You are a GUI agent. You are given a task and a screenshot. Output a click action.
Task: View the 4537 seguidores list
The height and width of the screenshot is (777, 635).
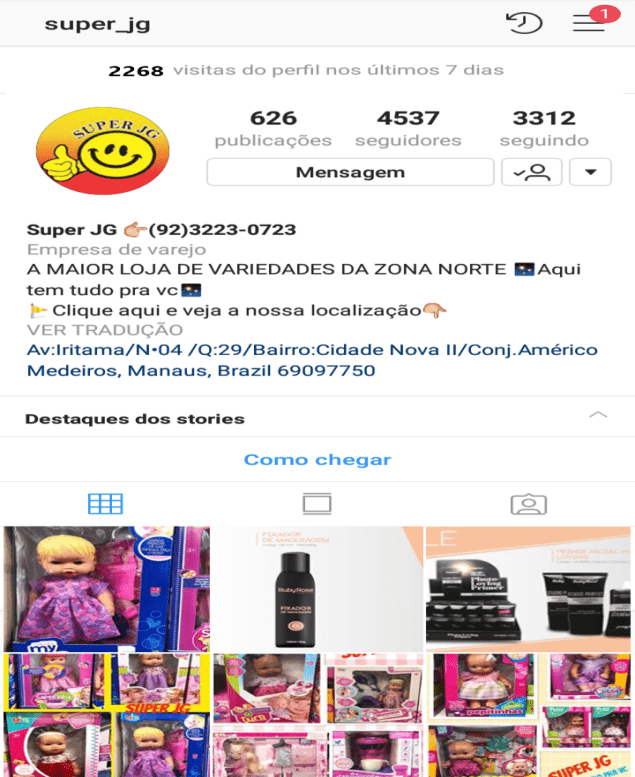(x=408, y=129)
